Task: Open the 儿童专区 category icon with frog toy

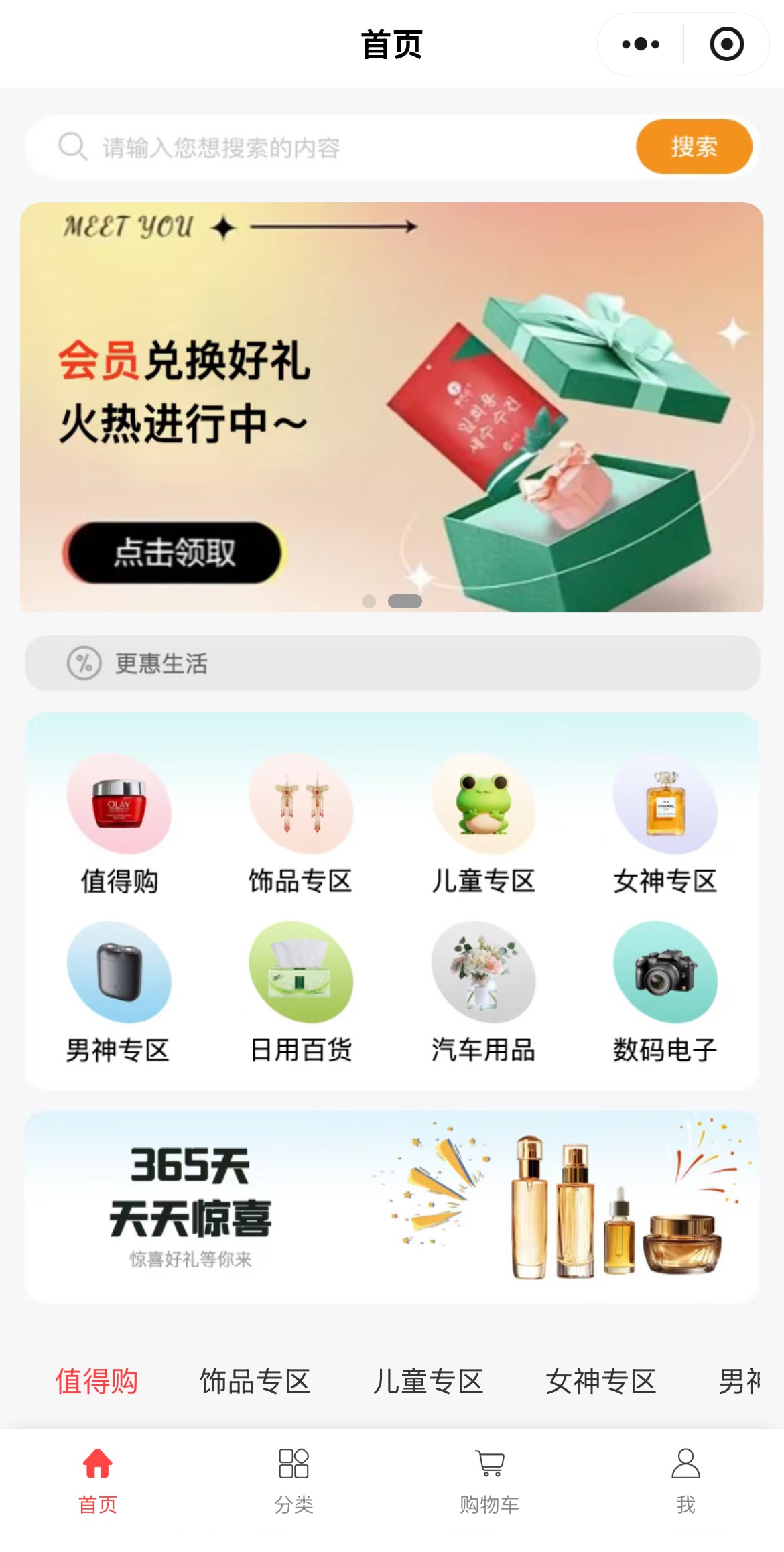Action: (x=483, y=805)
